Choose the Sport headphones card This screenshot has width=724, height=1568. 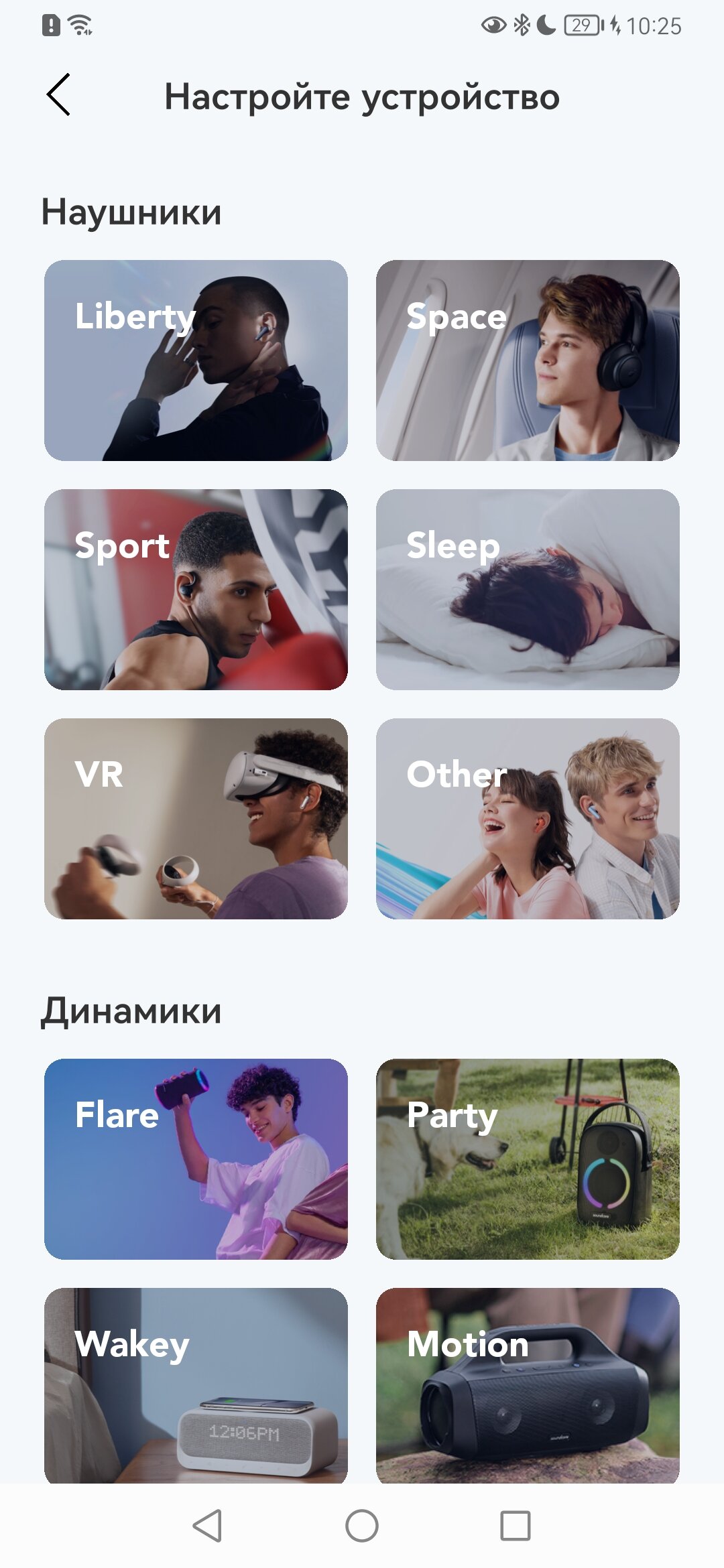(196, 590)
